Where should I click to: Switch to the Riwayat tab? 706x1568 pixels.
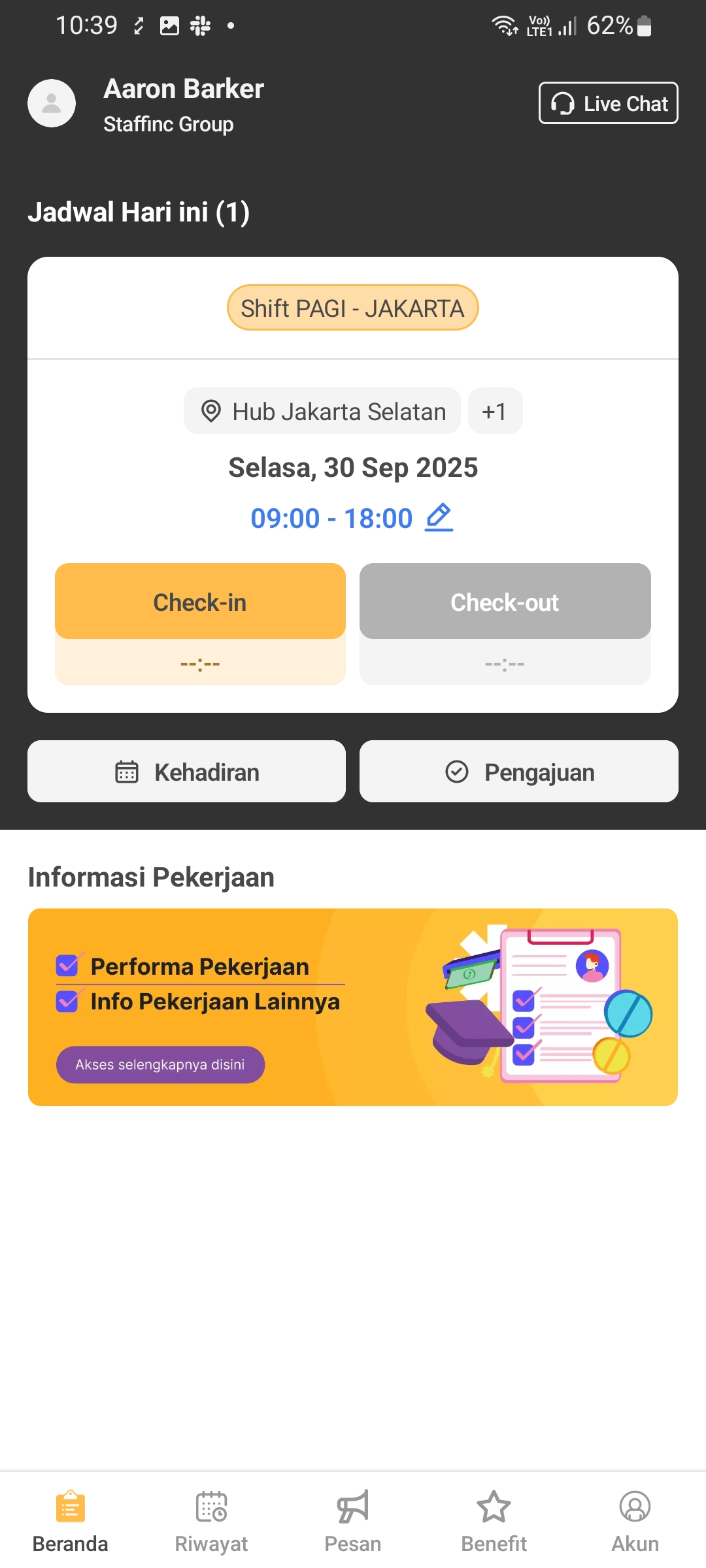[211, 1522]
